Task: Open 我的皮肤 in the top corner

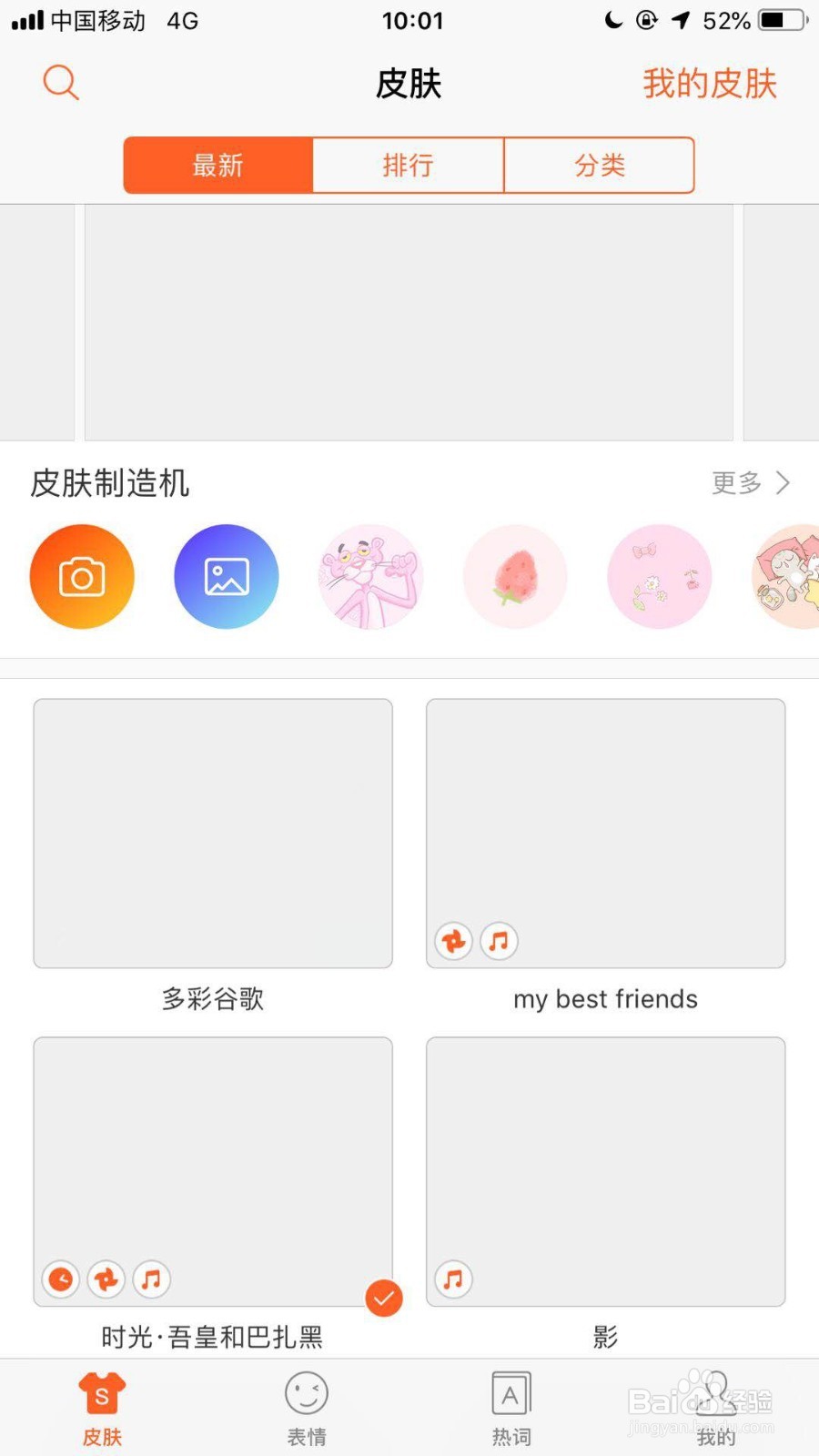Action: pos(709,83)
